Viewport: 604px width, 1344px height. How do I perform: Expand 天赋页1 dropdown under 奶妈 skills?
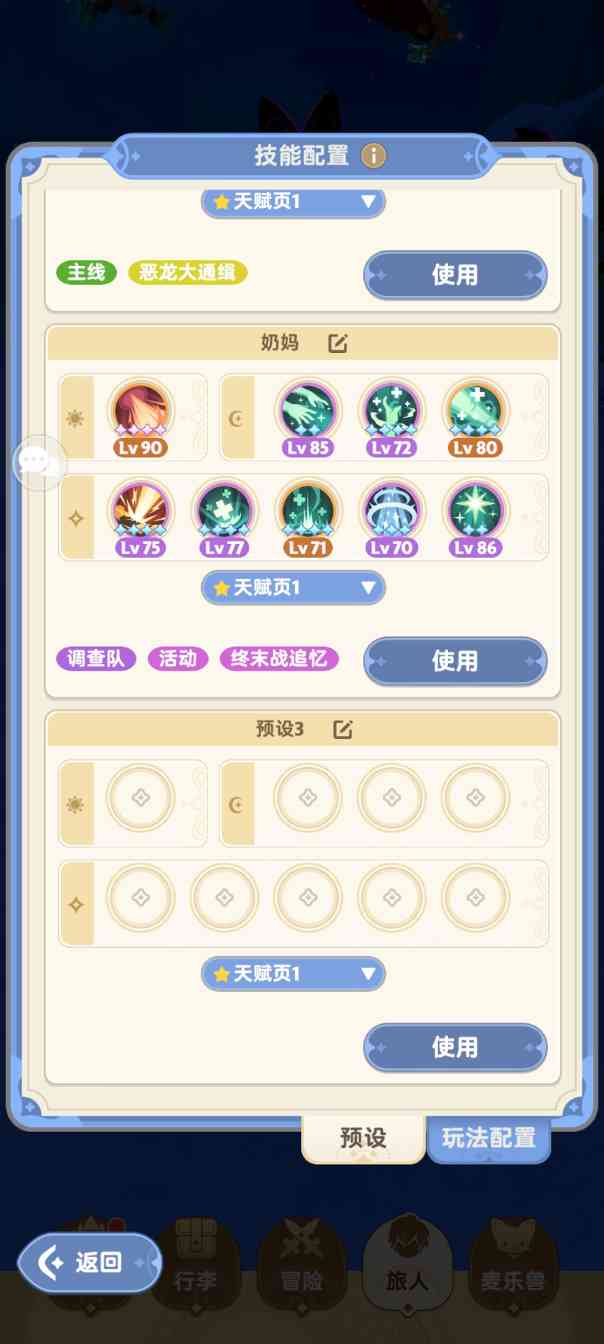[x=293, y=588]
